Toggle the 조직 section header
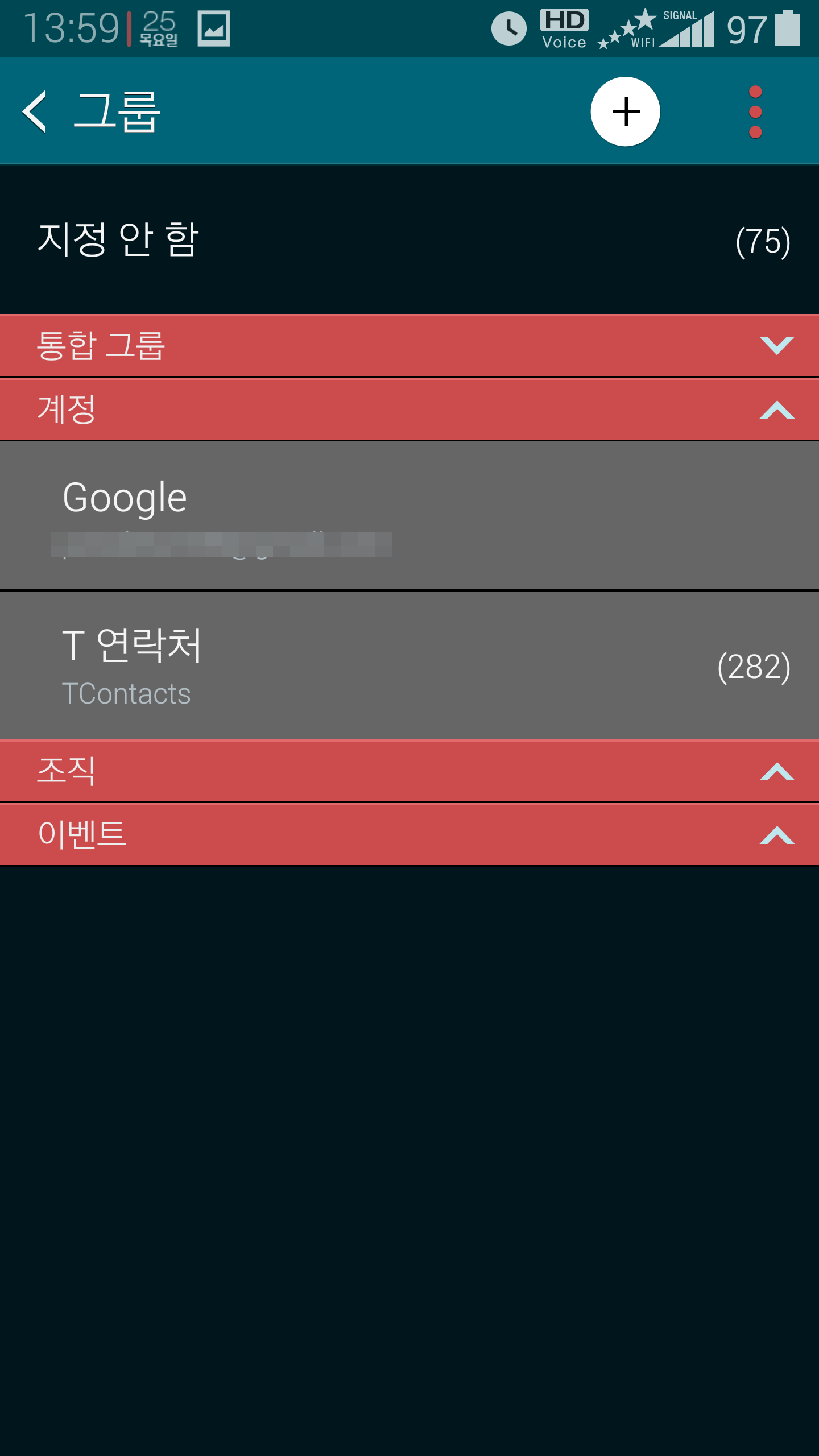 coord(409,771)
